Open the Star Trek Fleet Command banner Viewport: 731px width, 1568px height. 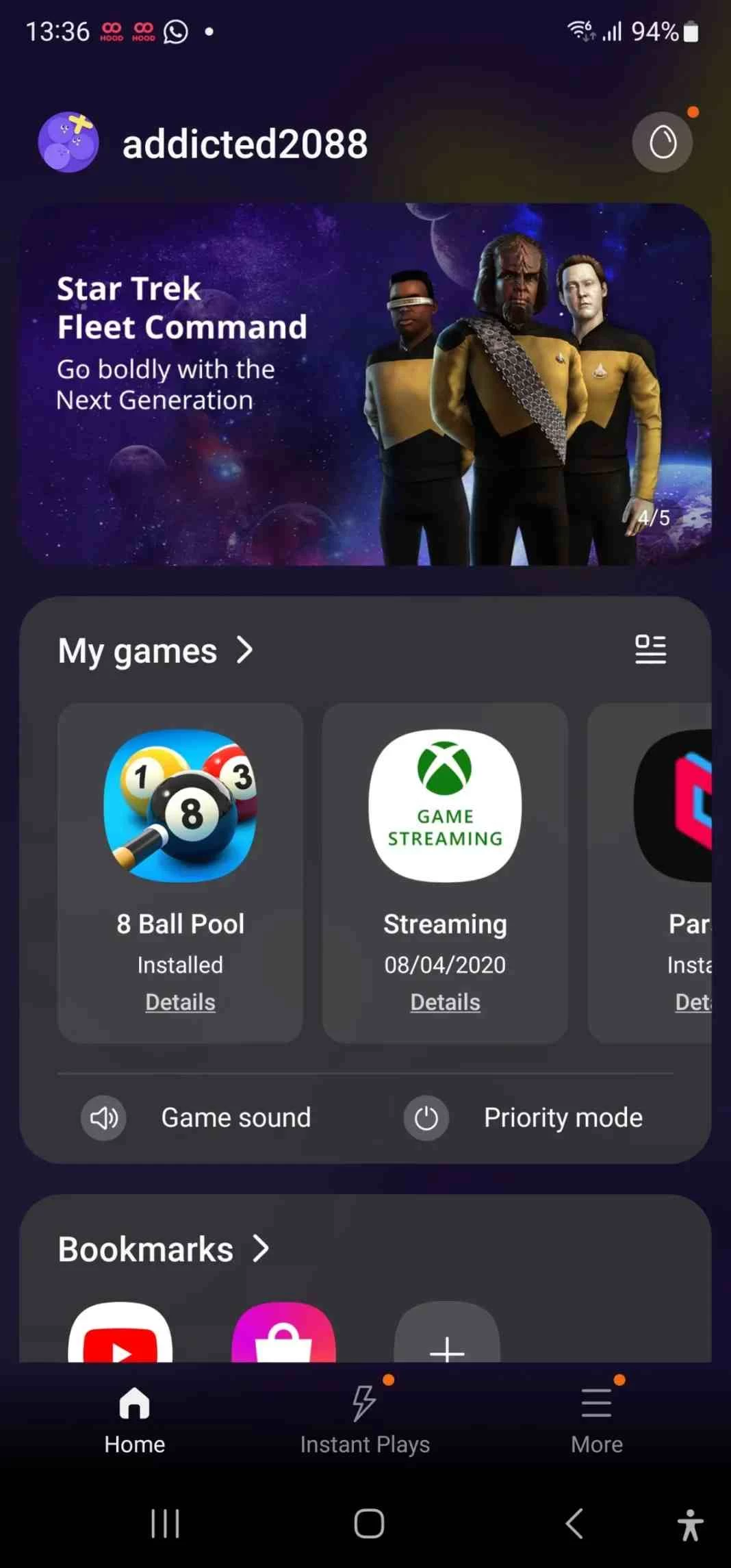tap(365, 383)
